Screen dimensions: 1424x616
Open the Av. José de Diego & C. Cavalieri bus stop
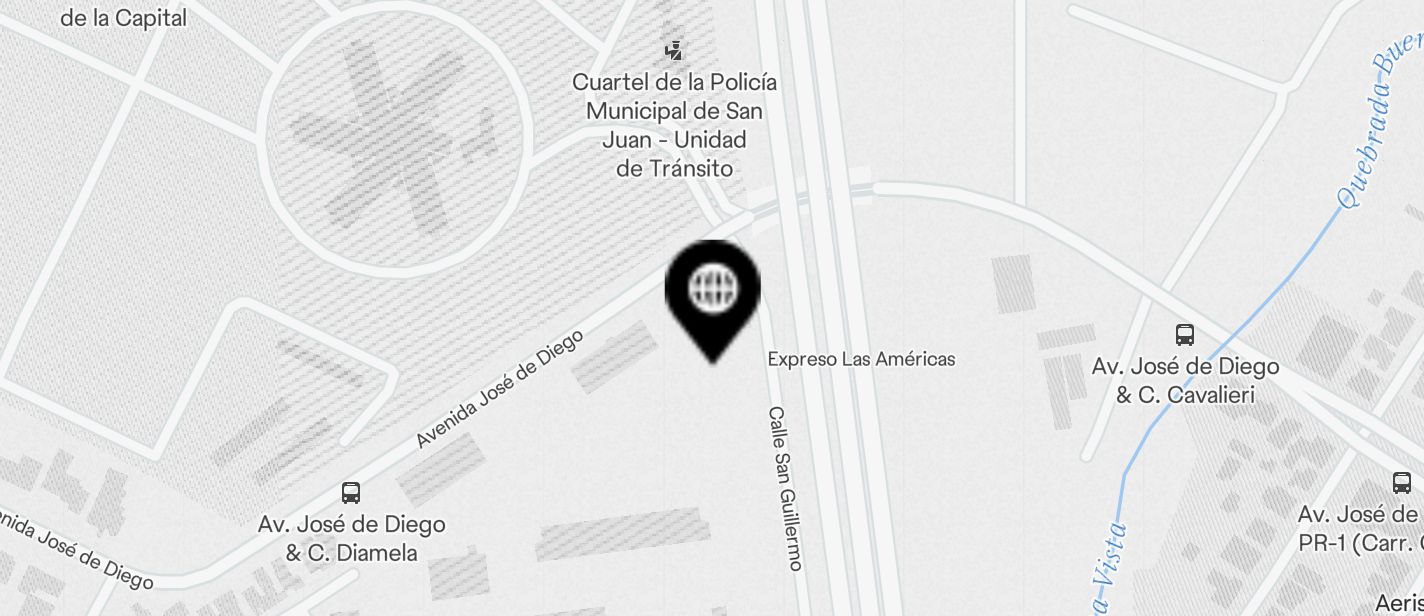[1185, 335]
